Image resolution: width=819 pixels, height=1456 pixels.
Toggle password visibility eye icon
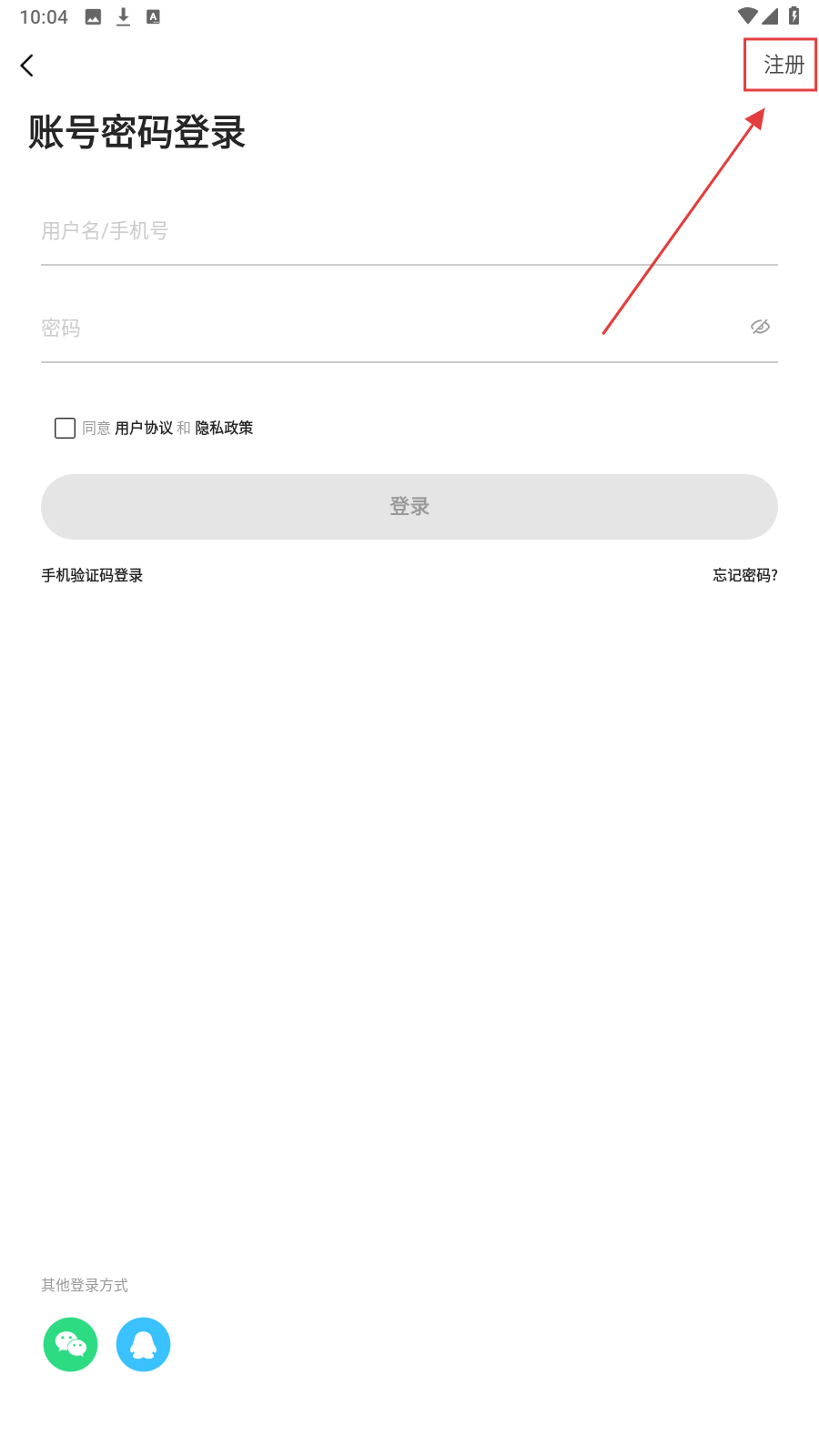pyautogui.click(x=760, y=327)
